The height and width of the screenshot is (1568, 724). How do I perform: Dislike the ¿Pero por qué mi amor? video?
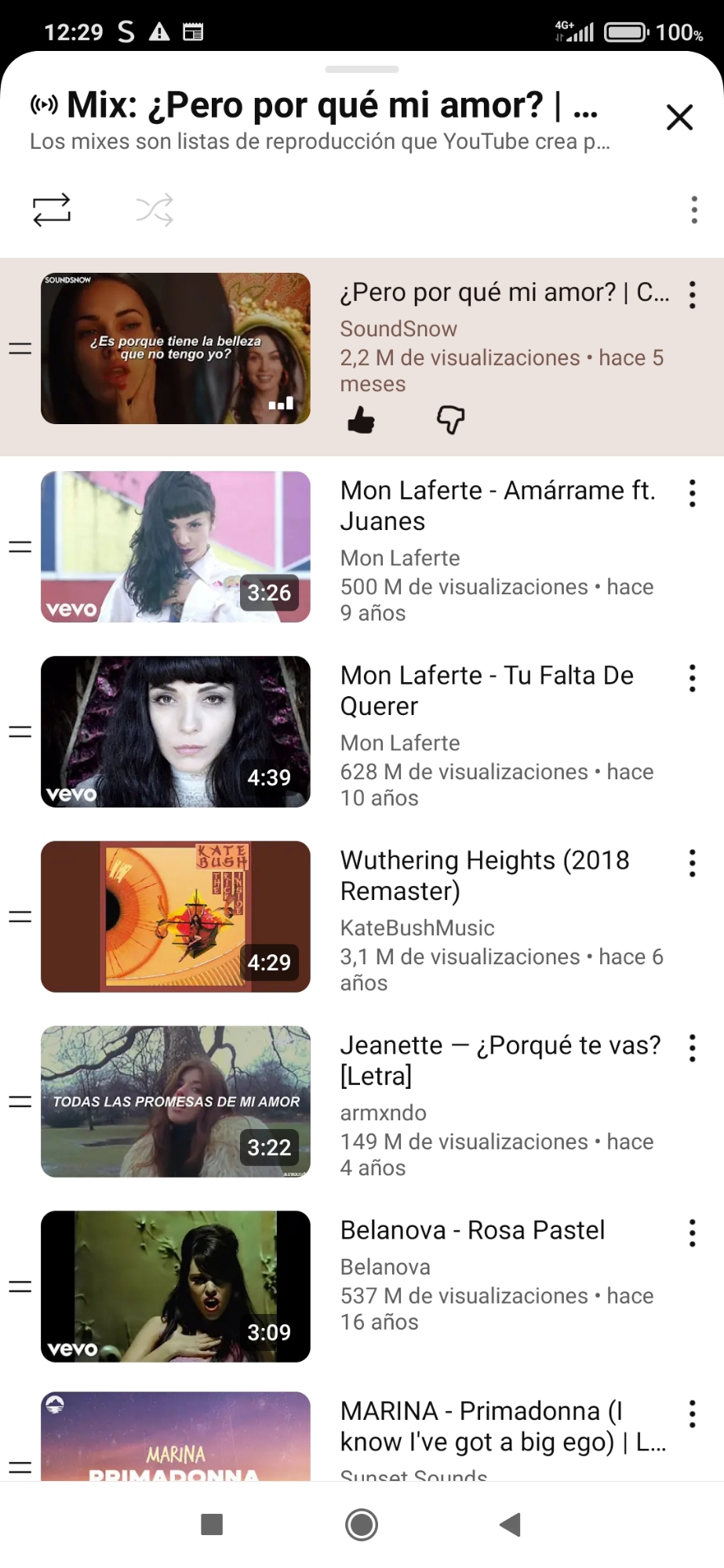tap(450, 420)
